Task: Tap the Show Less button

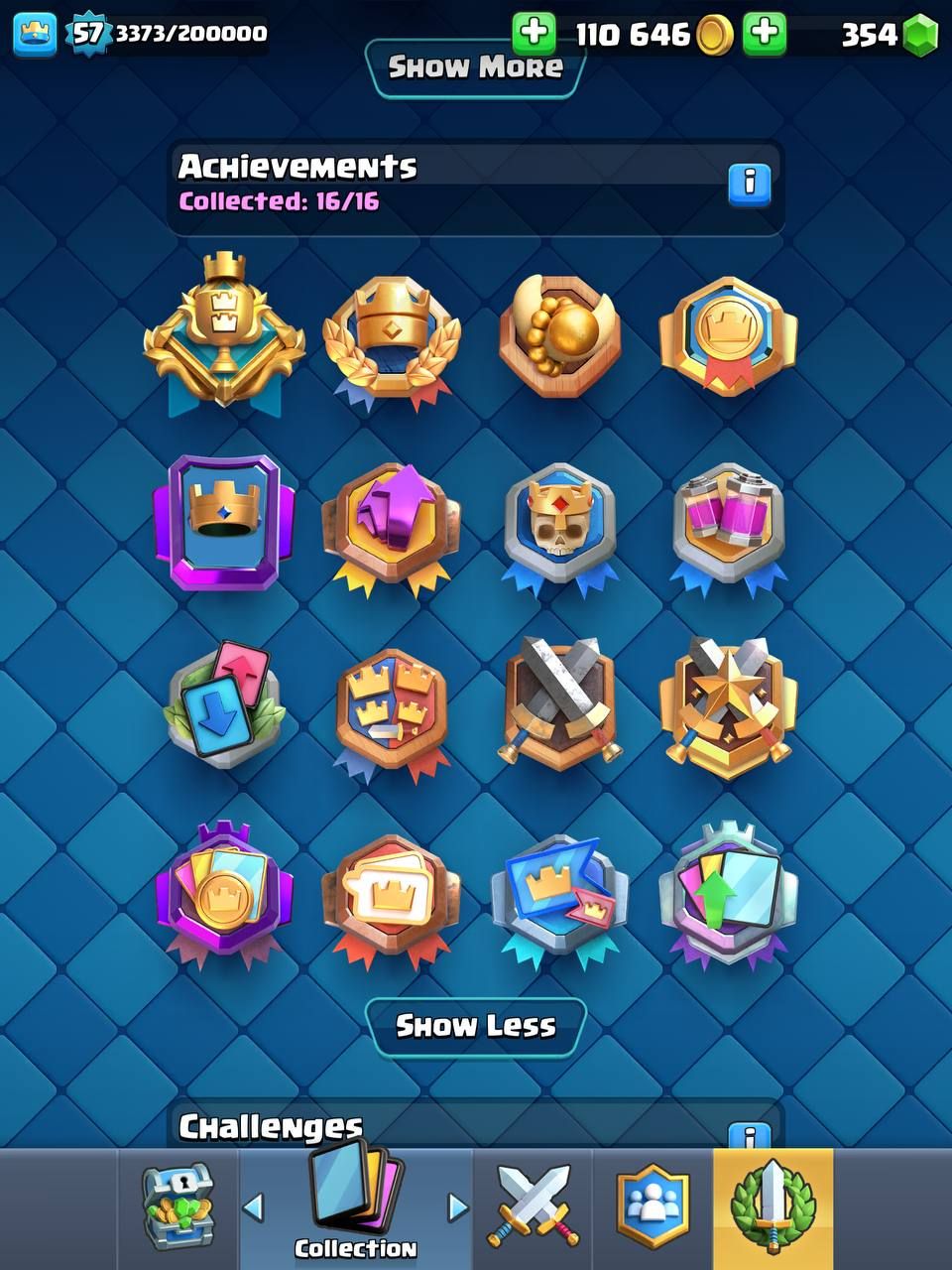Action: click(475, 1025)
